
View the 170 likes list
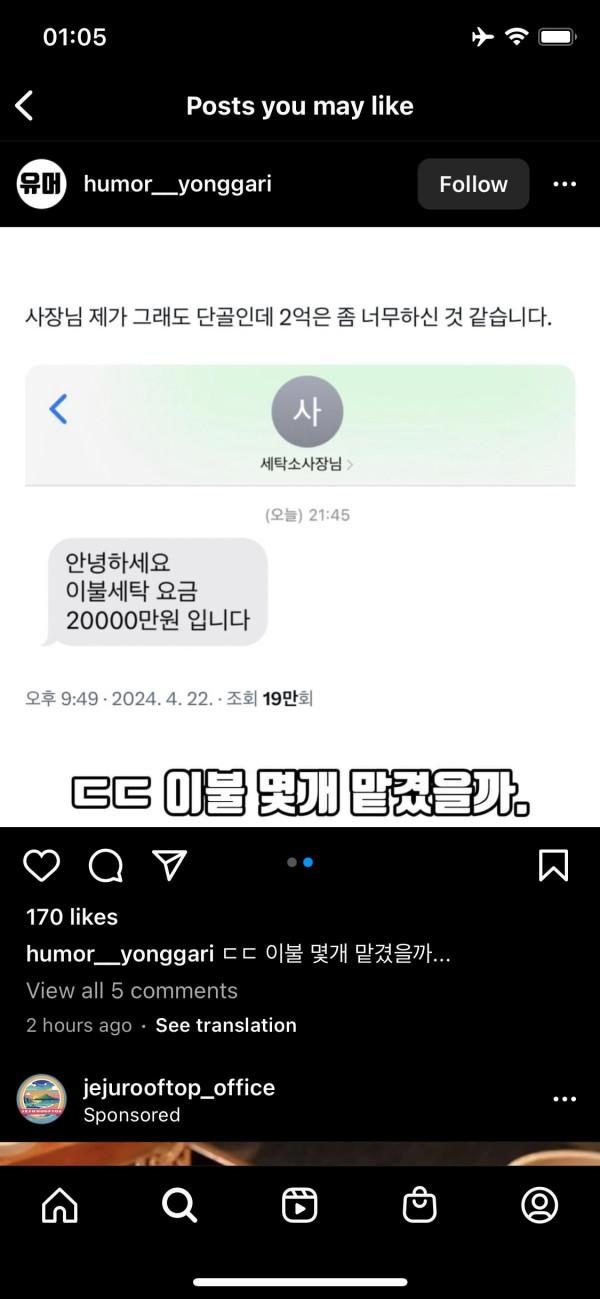[x=72, y=917]
